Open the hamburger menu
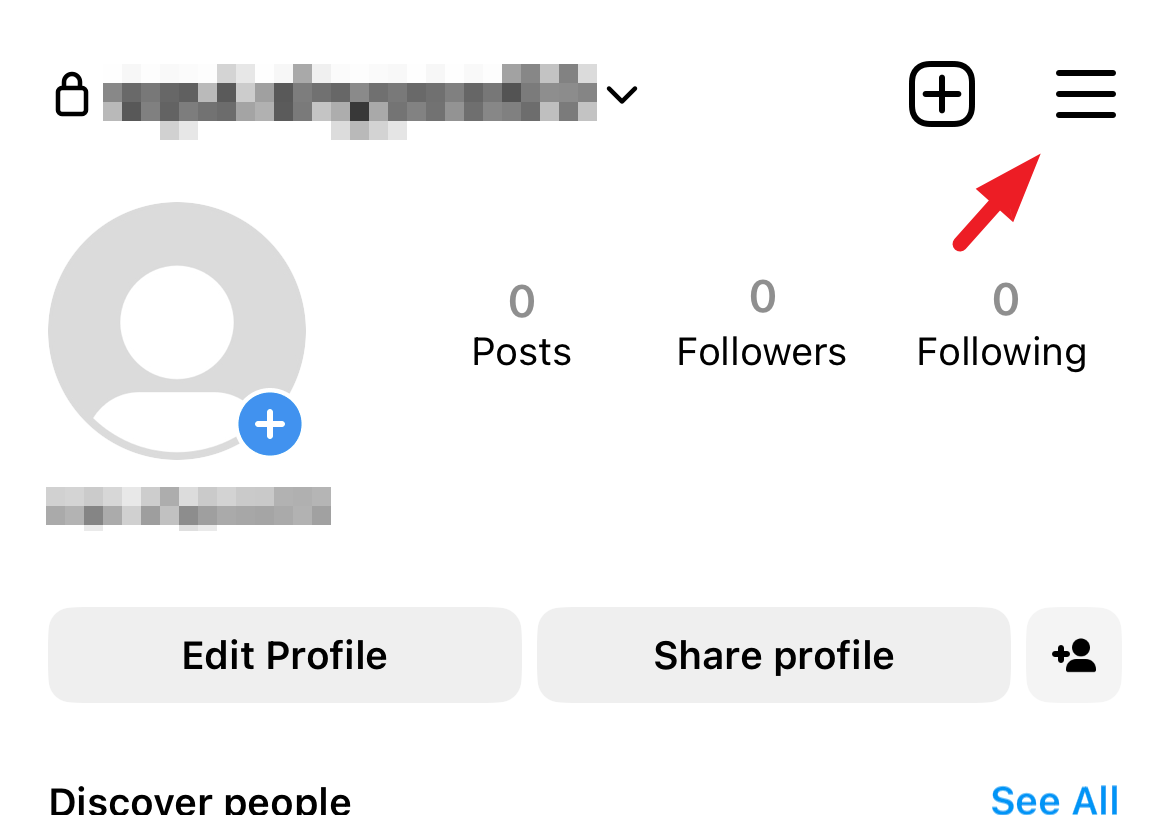This screenshot has width=1167, height=815. [x=1085, y=94]
